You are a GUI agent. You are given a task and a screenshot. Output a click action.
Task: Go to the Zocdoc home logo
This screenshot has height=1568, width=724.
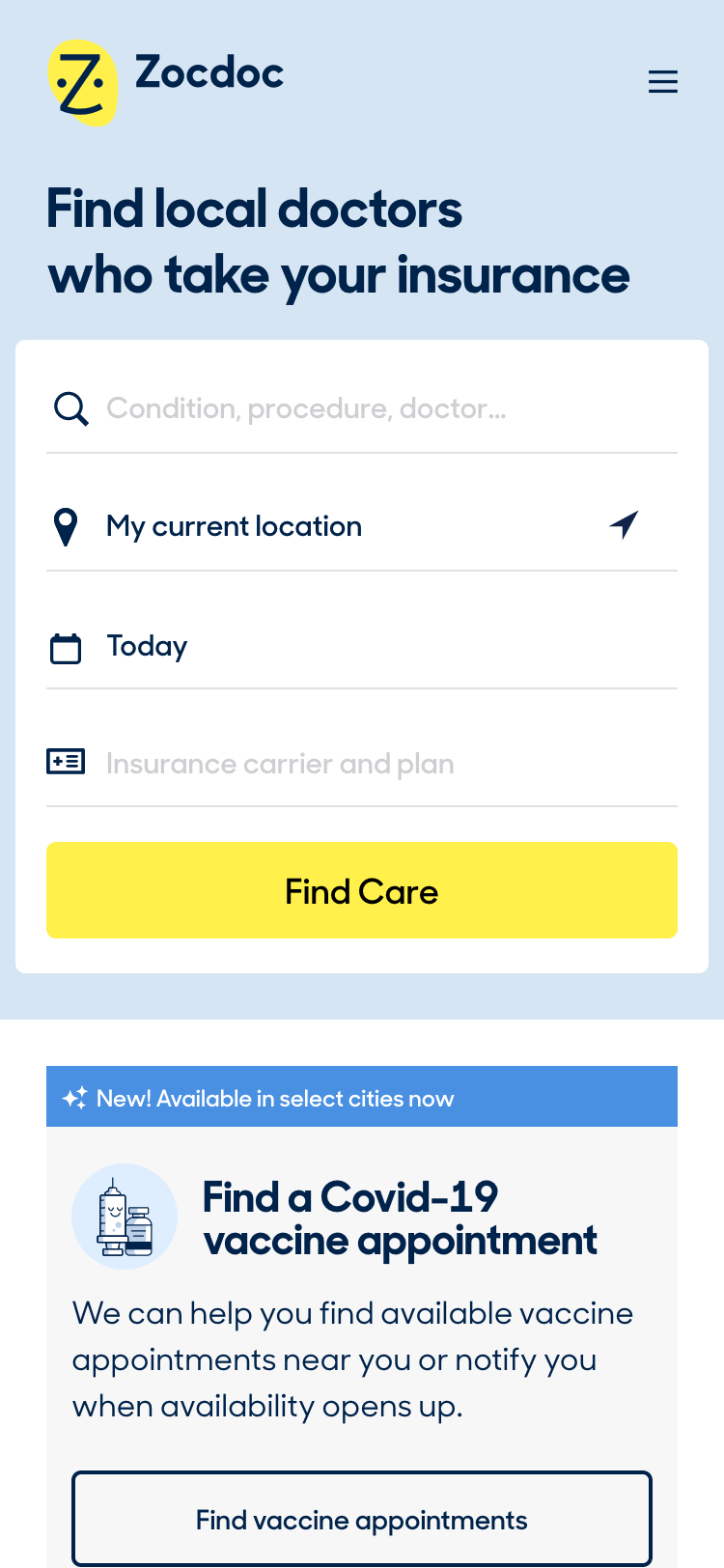click(166, 82)
